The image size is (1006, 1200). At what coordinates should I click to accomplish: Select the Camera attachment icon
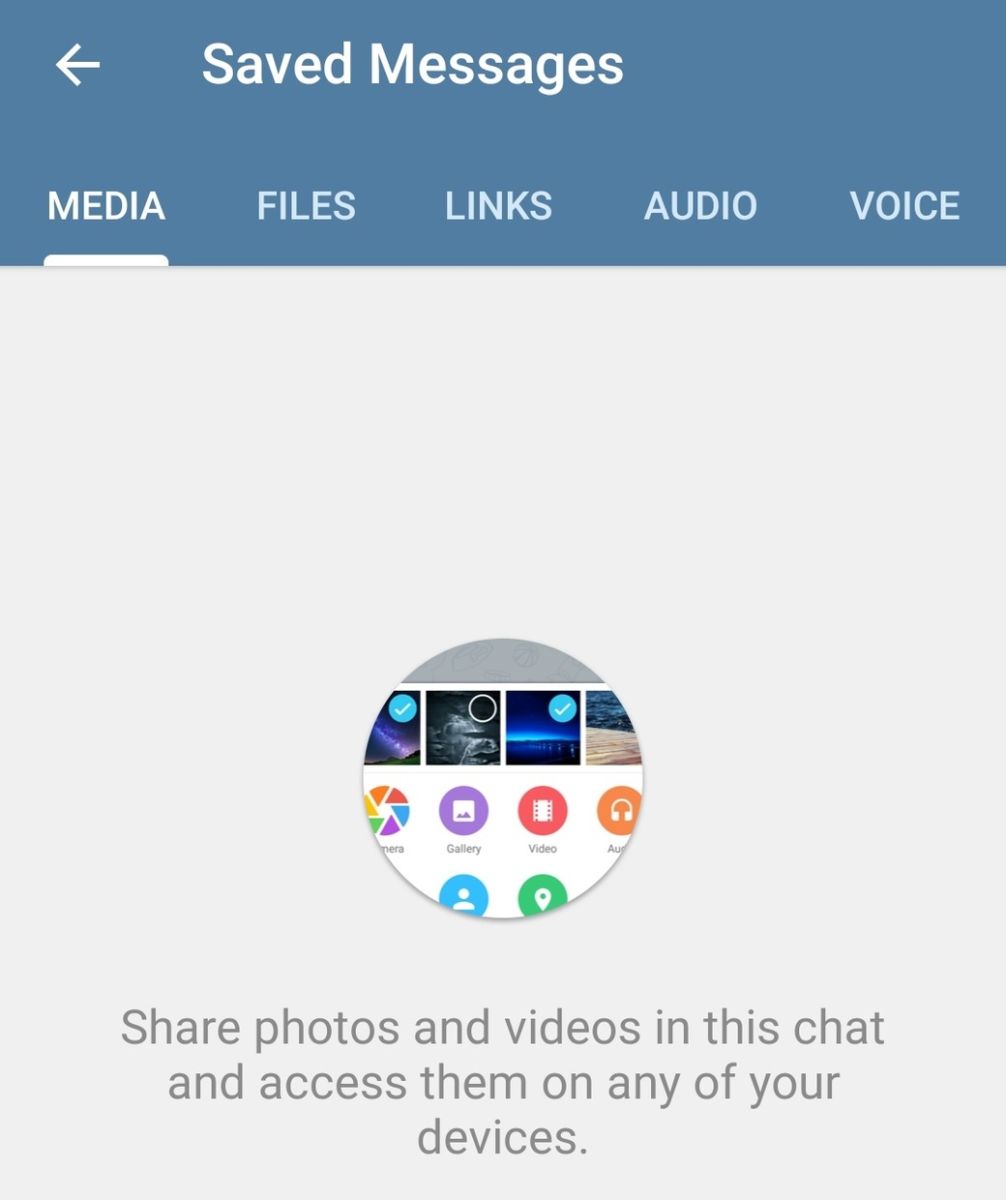(x=385, y=812)
